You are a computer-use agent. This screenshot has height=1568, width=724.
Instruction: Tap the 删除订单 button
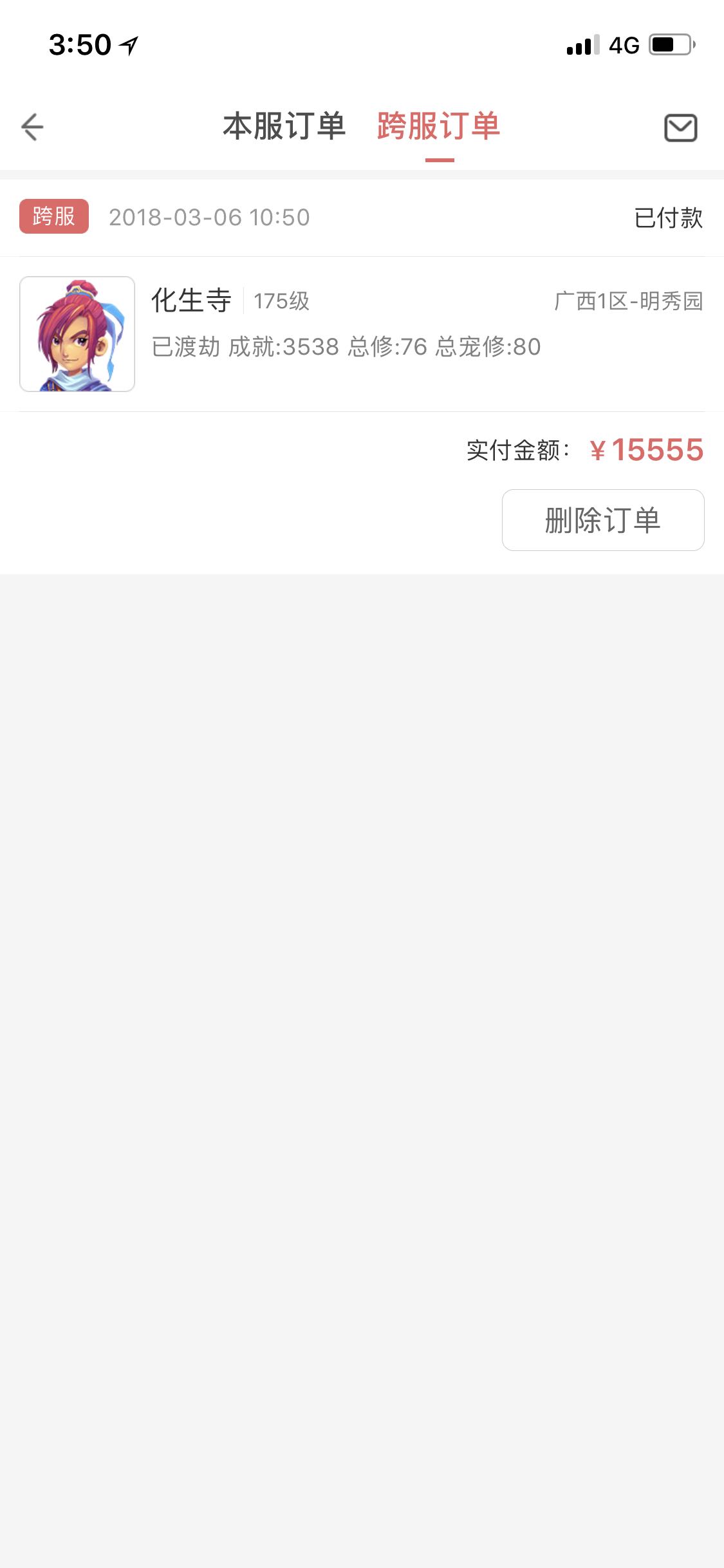click(x=603, y=520)
